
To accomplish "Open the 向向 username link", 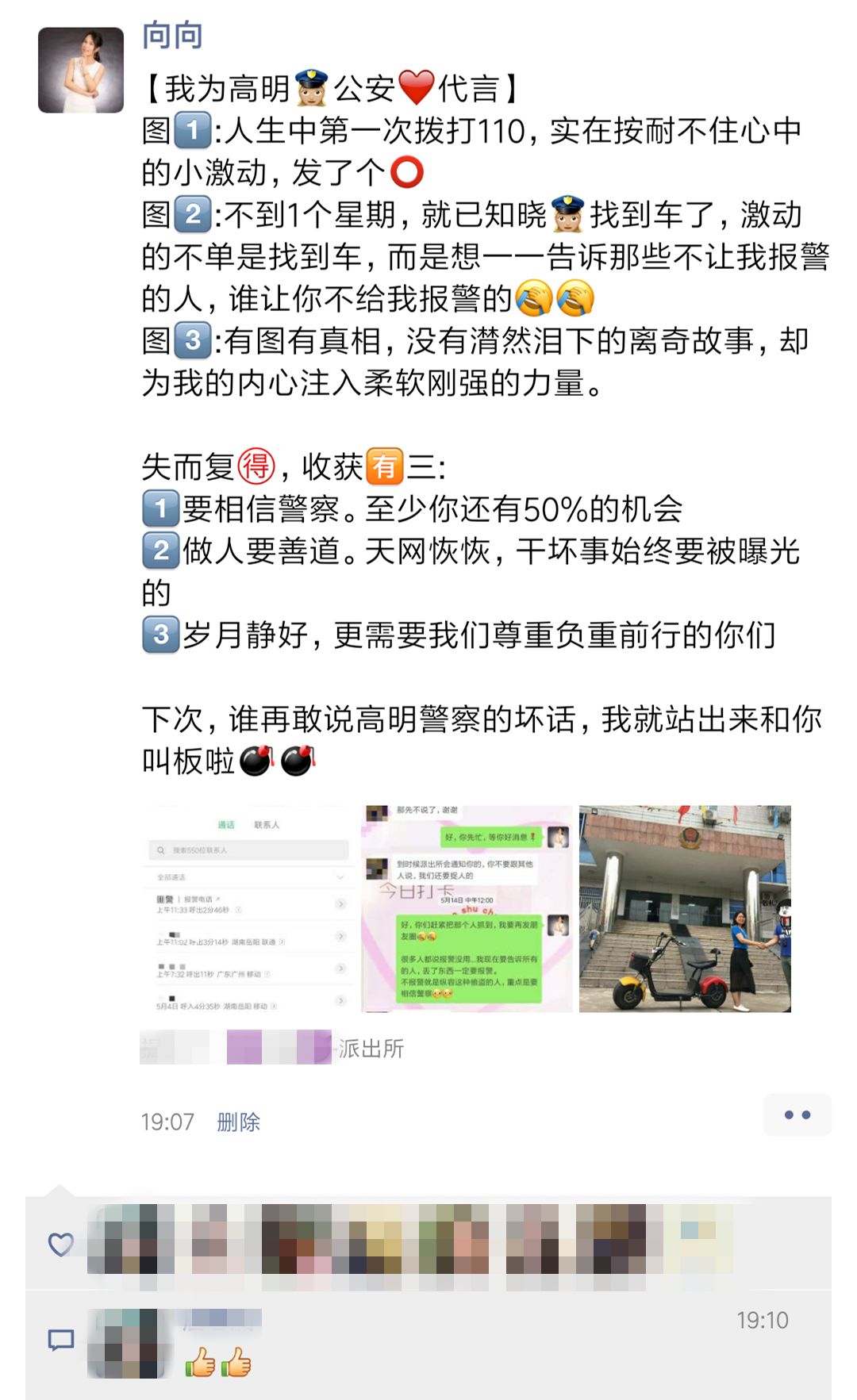I will pos(172,36).
